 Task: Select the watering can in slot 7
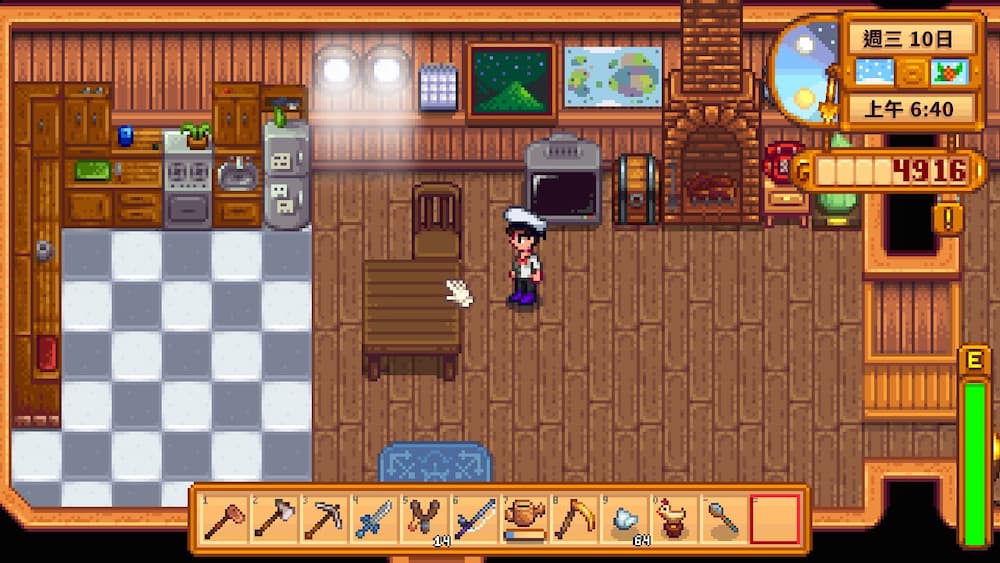(x=525, y=519)
